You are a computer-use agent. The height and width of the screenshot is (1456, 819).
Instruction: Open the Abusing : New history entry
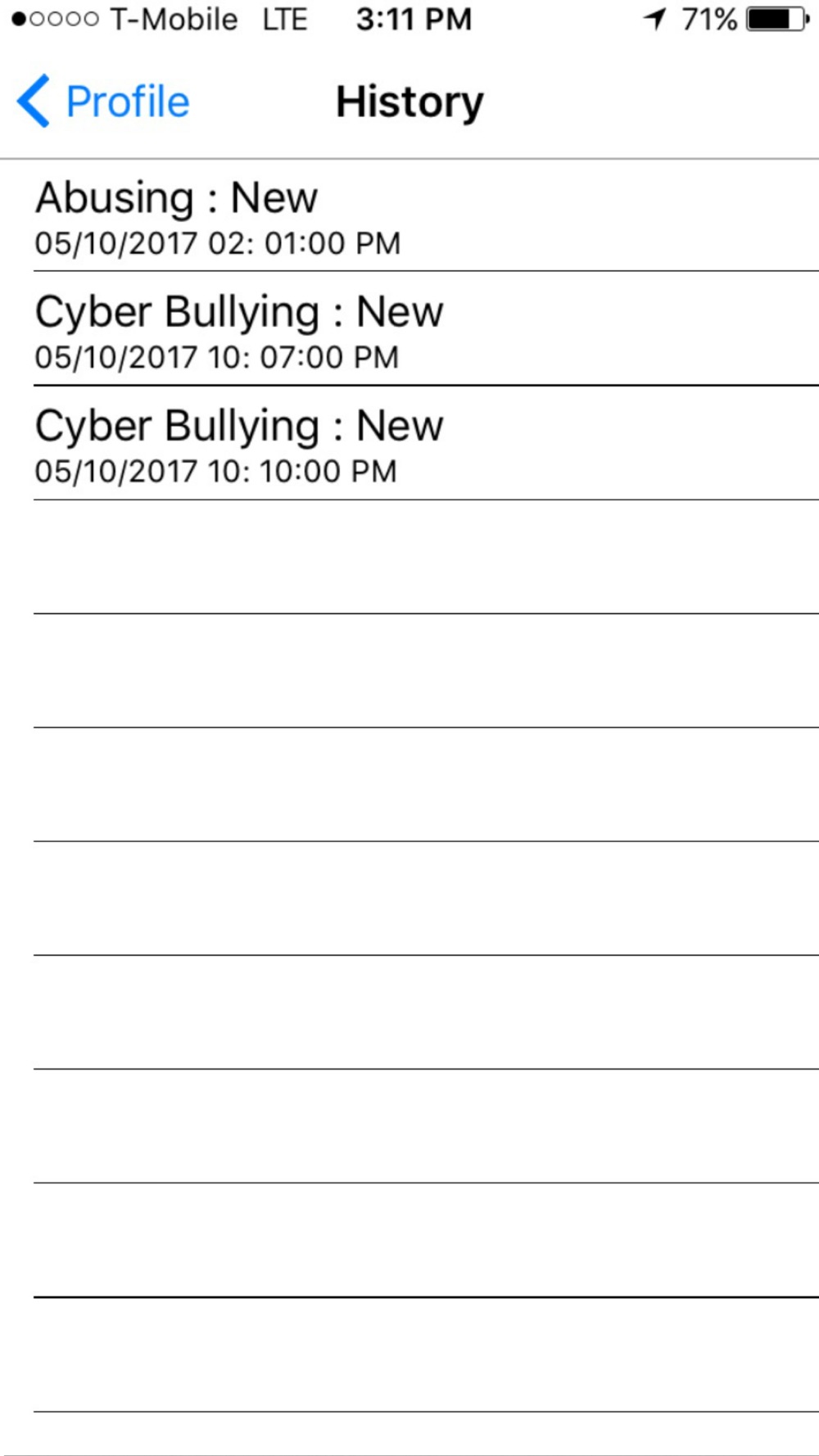tap(409, 215)
